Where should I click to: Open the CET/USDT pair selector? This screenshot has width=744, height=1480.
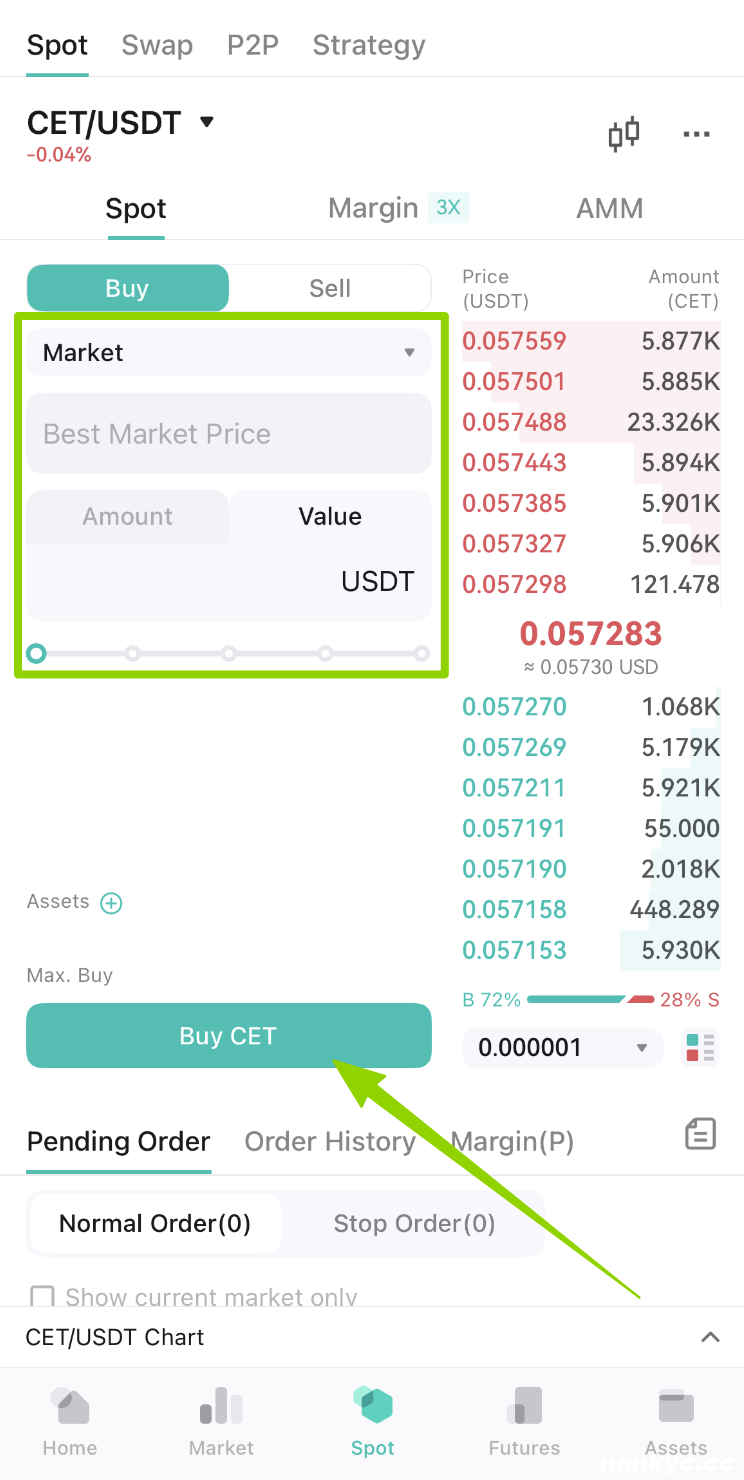[x=121, y=123]
